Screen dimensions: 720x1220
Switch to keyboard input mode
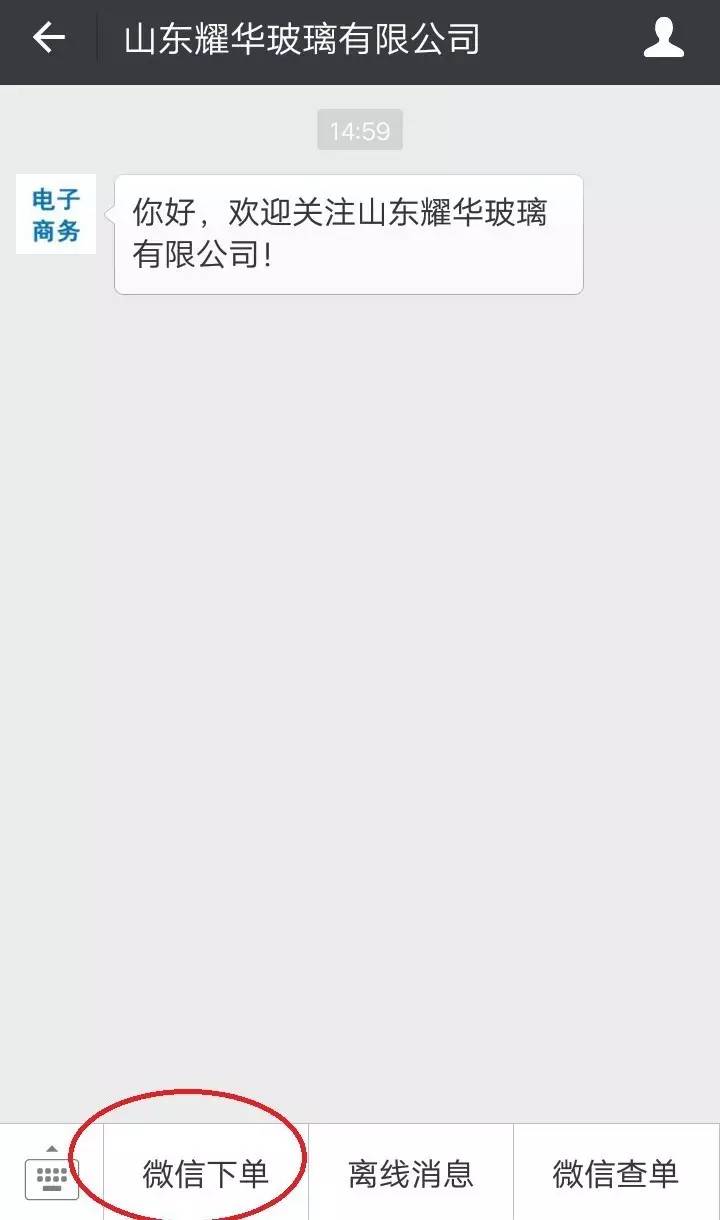(x=51, y=1173)
